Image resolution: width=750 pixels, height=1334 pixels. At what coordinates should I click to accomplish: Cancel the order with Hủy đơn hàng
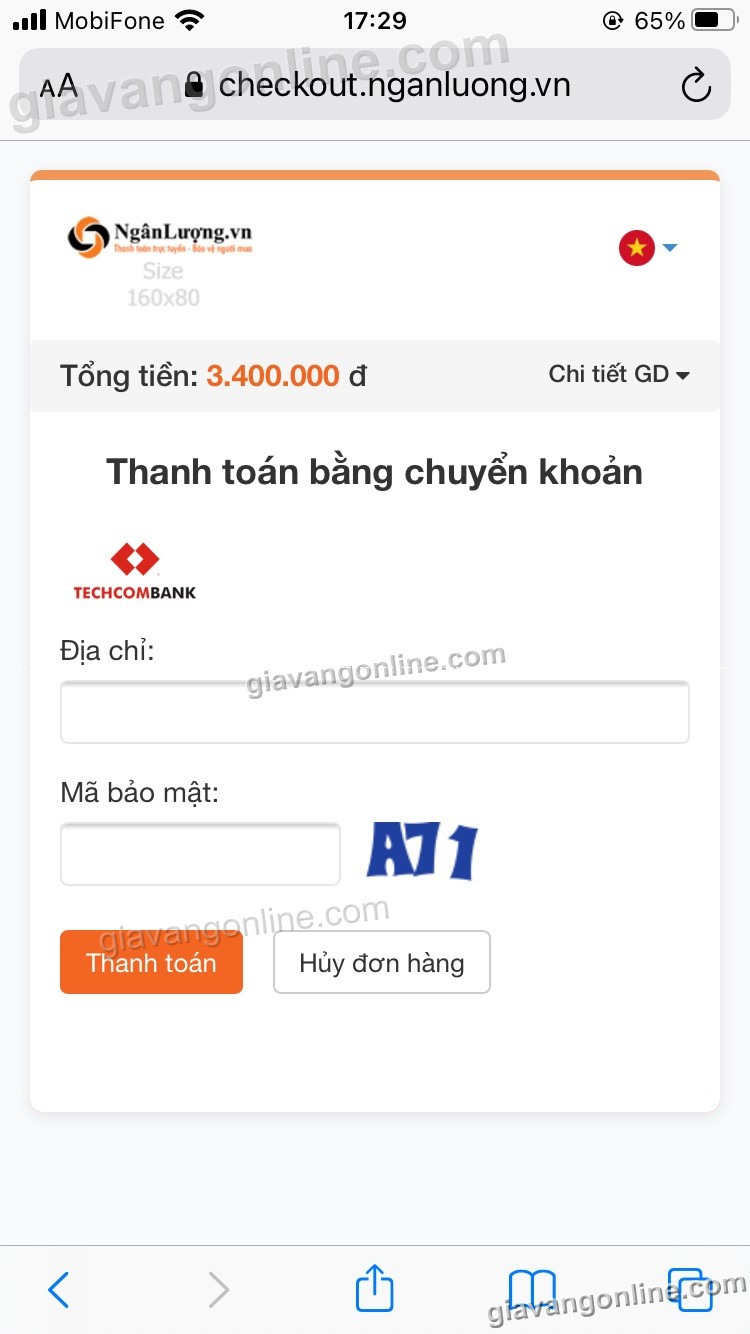click(x=381, y=962)
